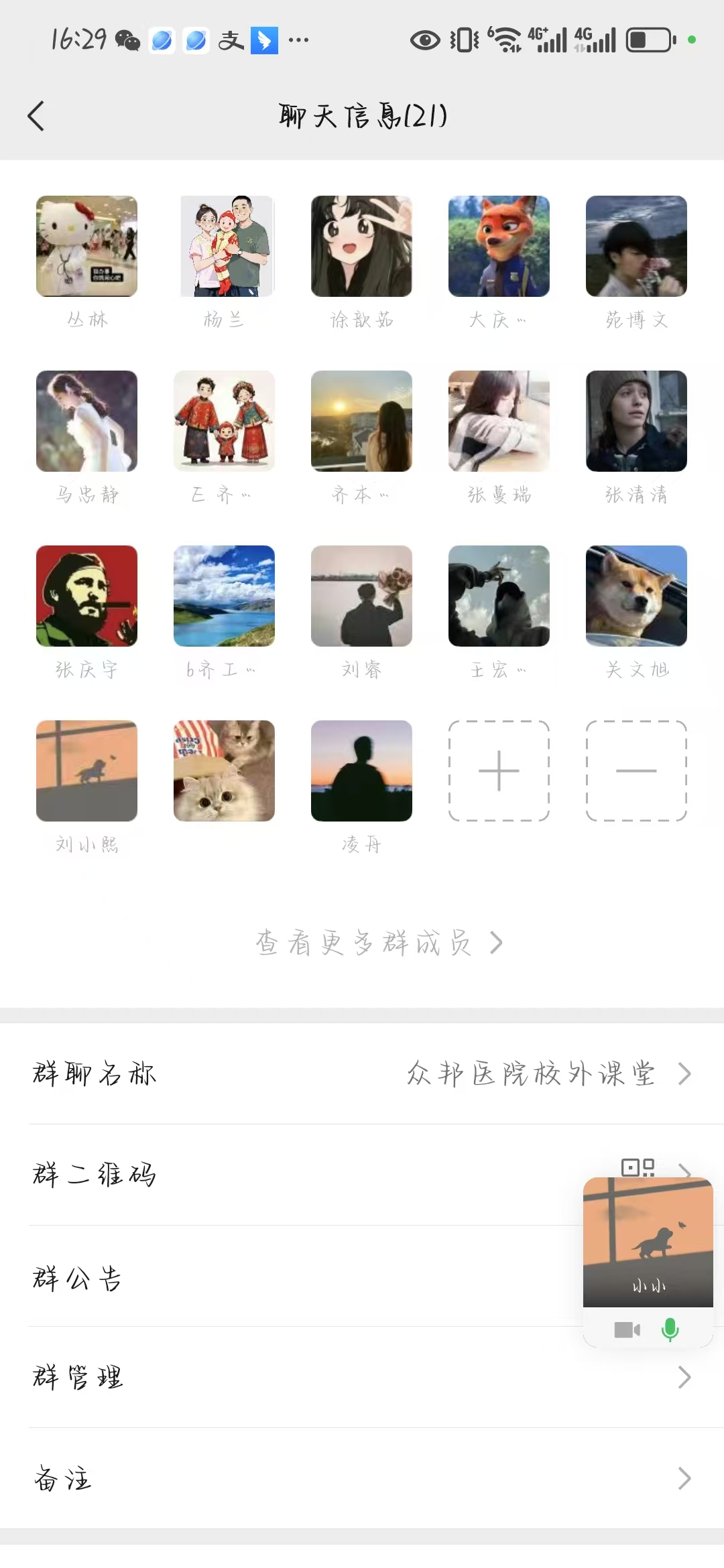View 关文旭's profile
The height and width of the screenshot is (1568, 724).
tap(636, 596)
